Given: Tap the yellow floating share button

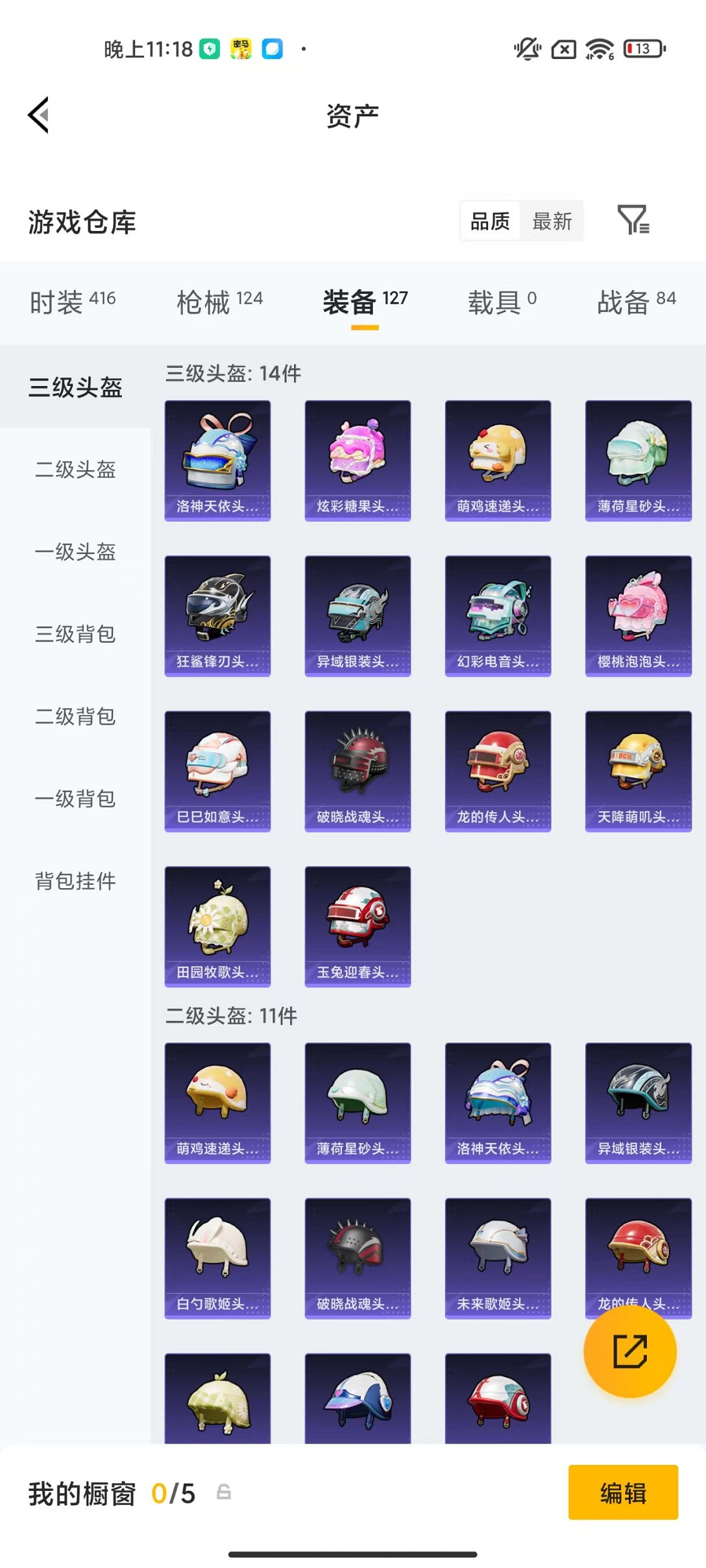Looking at the screenshot, I should pos(630,1351).
